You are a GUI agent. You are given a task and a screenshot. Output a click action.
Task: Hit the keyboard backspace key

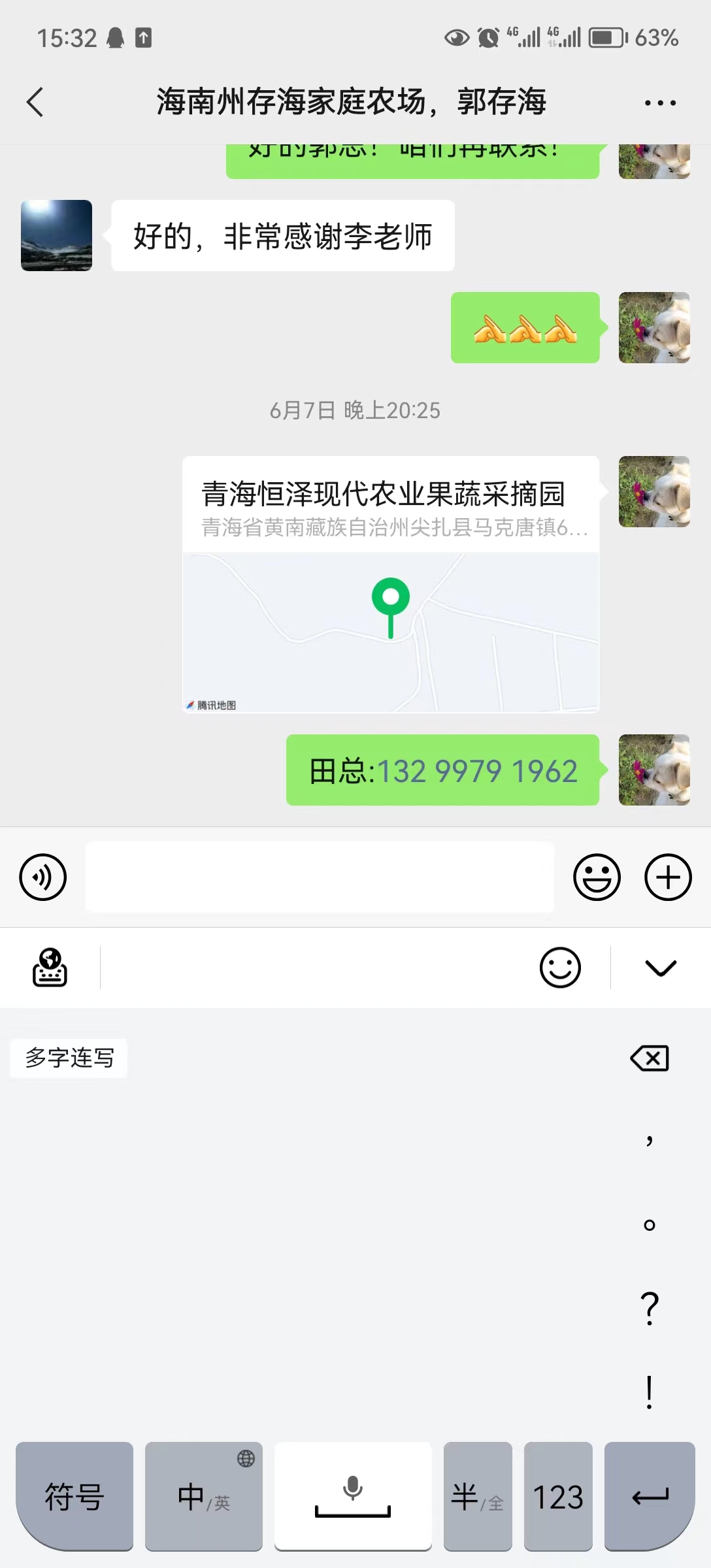[x=650, y=1058]
